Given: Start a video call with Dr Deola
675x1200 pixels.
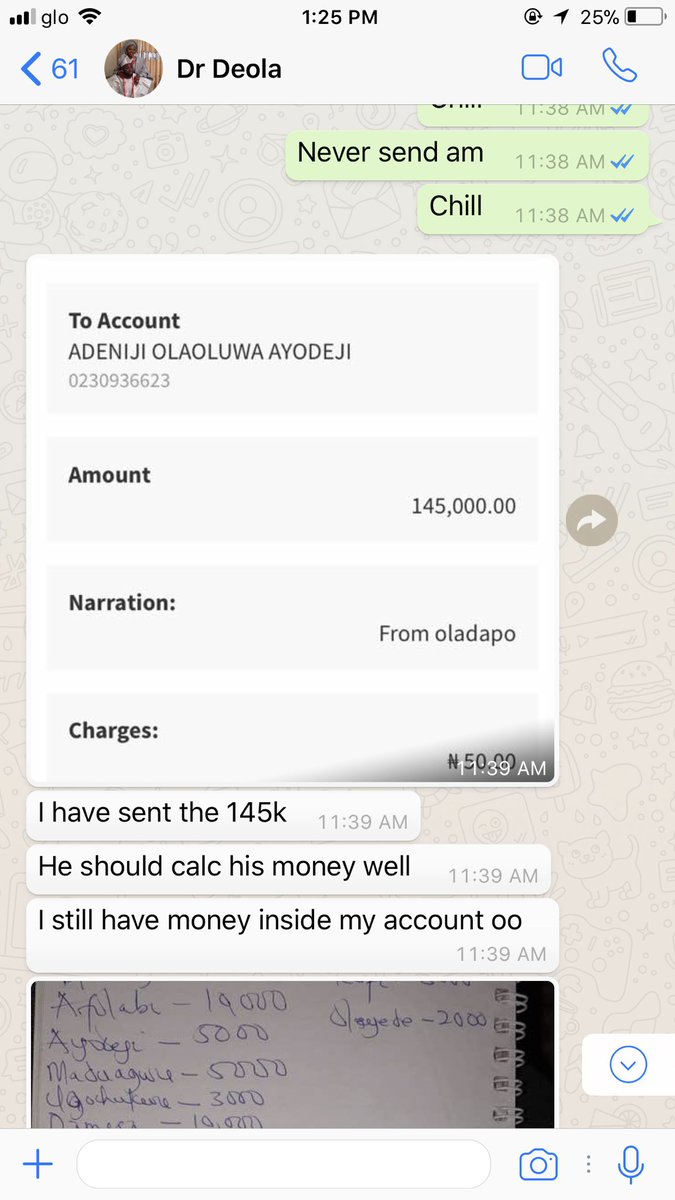Looking at the screenshot, I should pyautogui.click(x=541, y=68).
